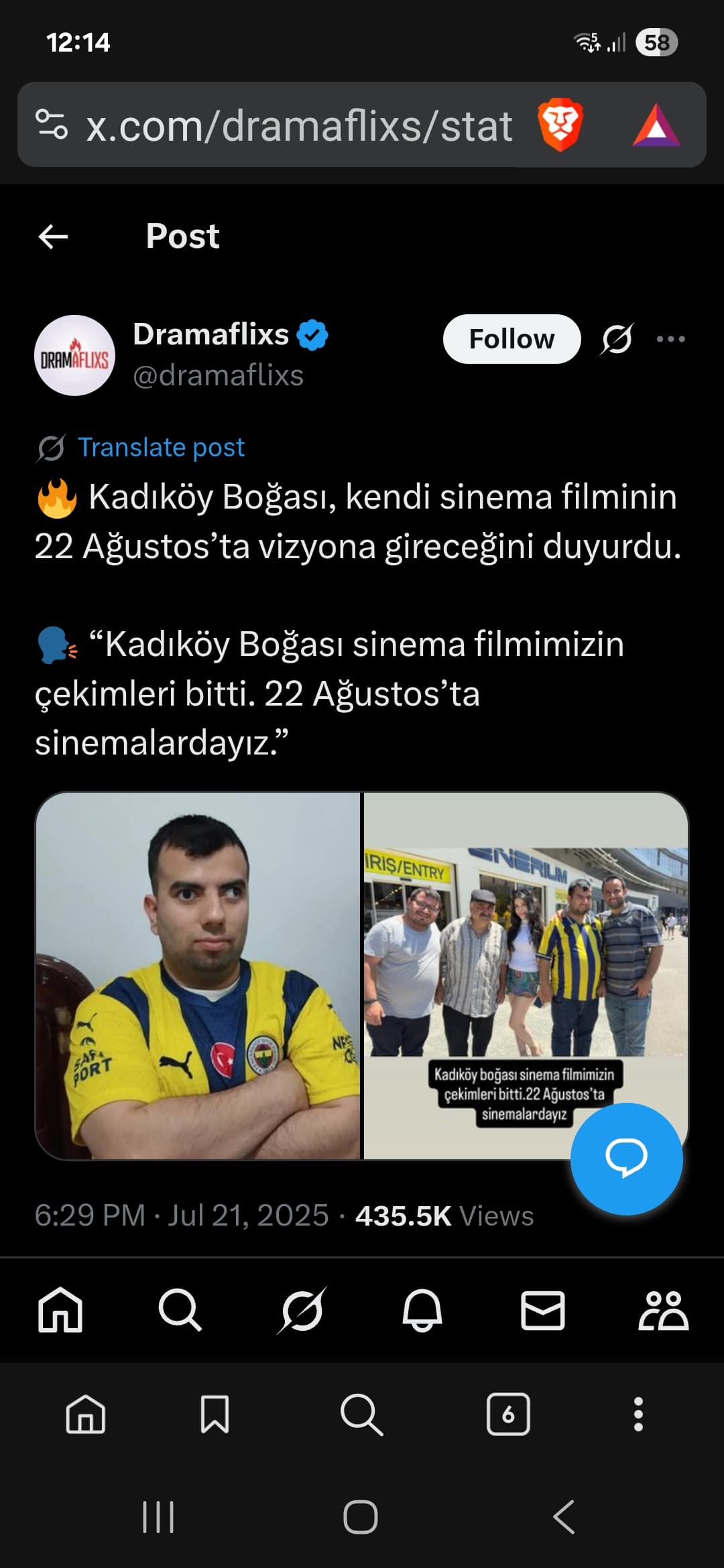The image size is (724, 1568).
Task: Open the left photo with the yellow jersey
Action: point(198,976)
